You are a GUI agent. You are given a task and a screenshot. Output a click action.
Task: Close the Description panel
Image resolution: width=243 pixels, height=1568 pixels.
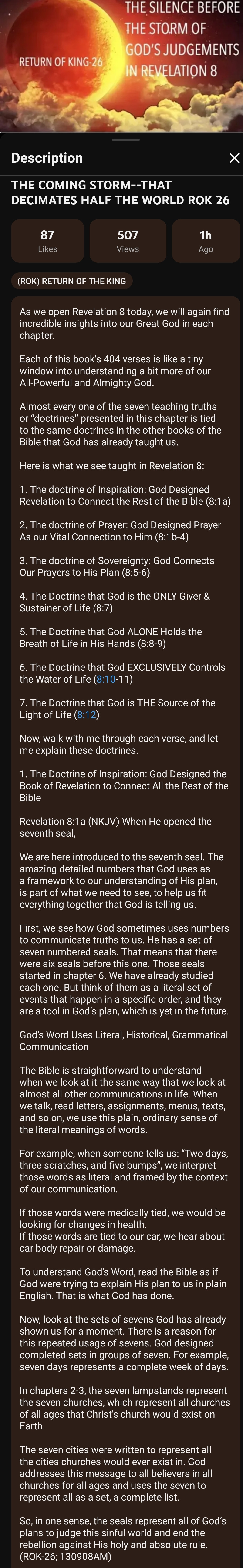pos(234,158)
